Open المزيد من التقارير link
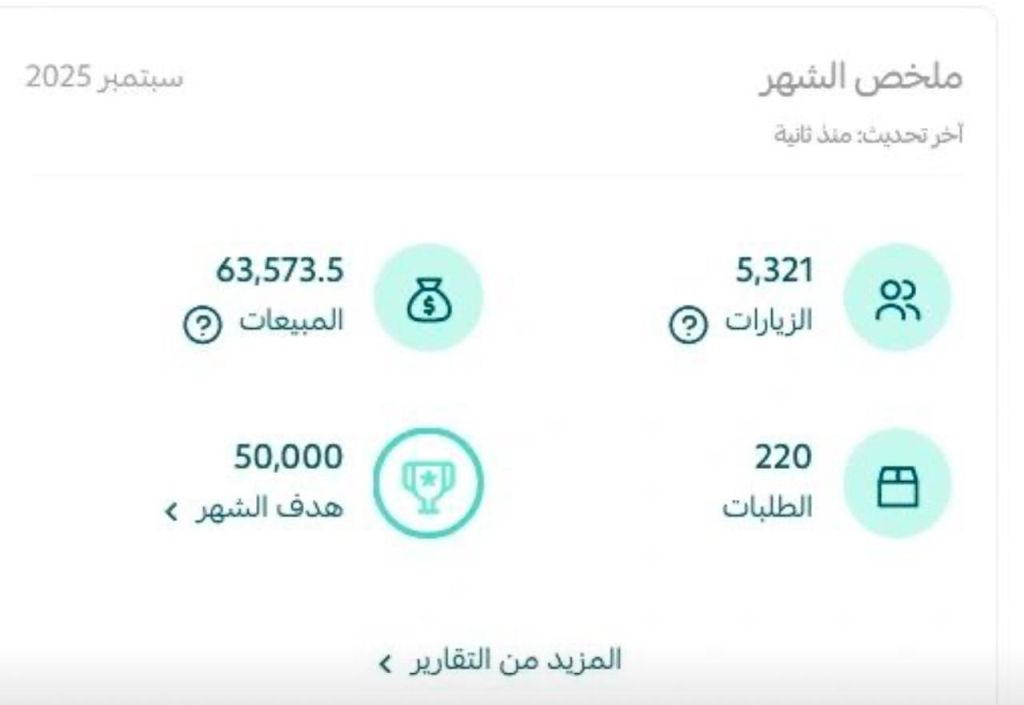 pyautogui.click(x=500, y=661)
